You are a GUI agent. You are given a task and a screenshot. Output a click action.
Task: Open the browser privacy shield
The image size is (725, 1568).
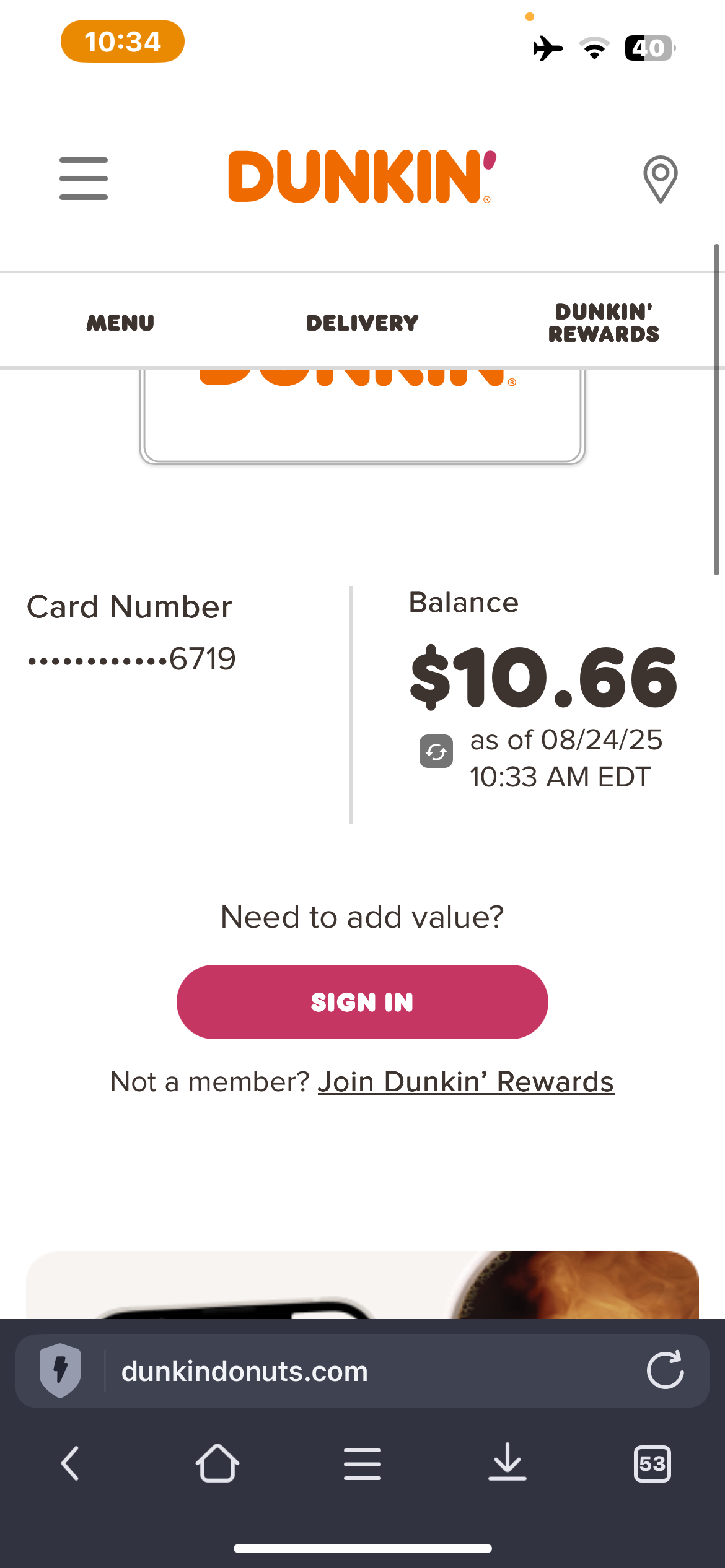[x=60, y=1370]
